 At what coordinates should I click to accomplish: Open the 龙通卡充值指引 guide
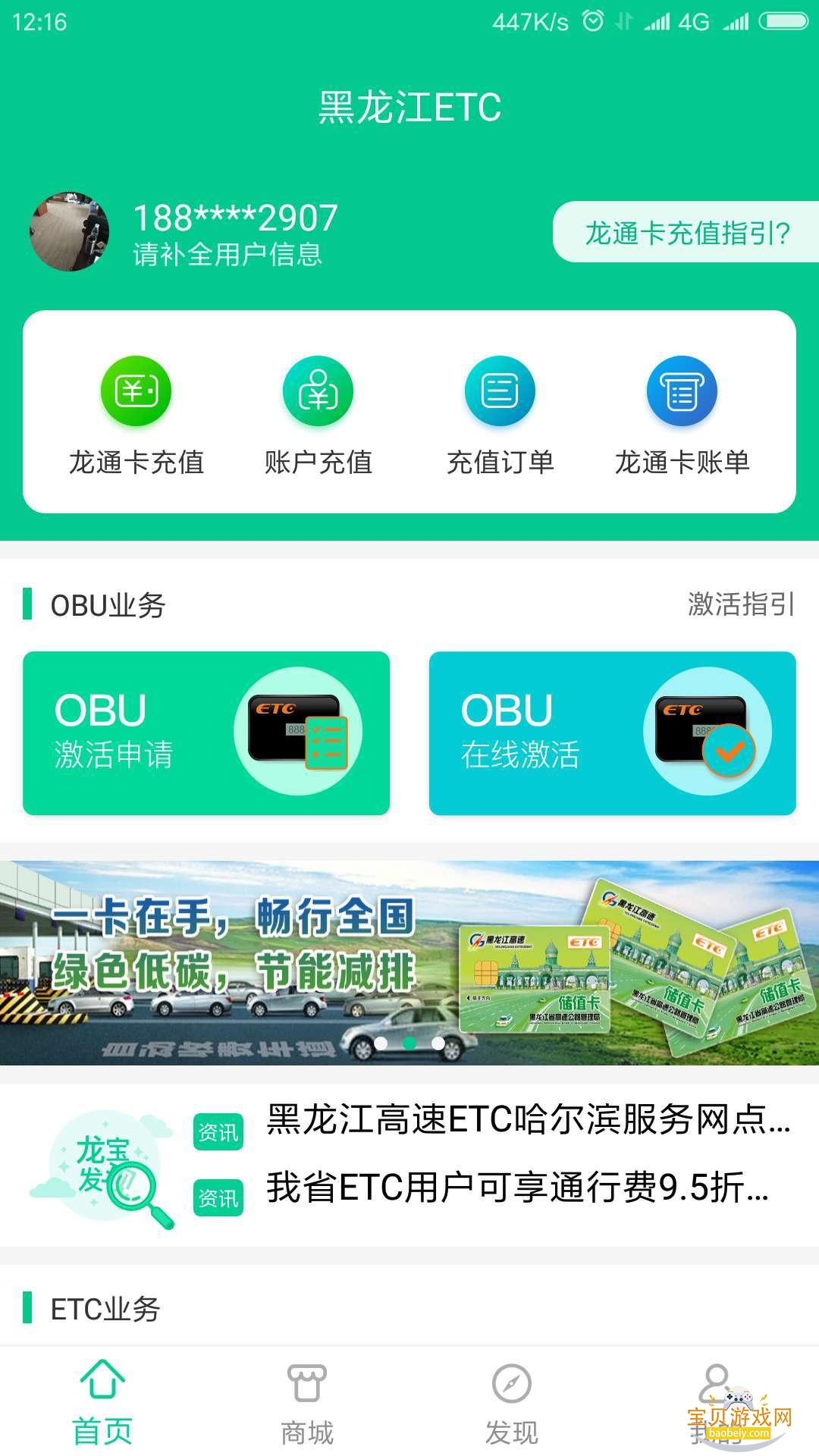[x=686, y=233]
